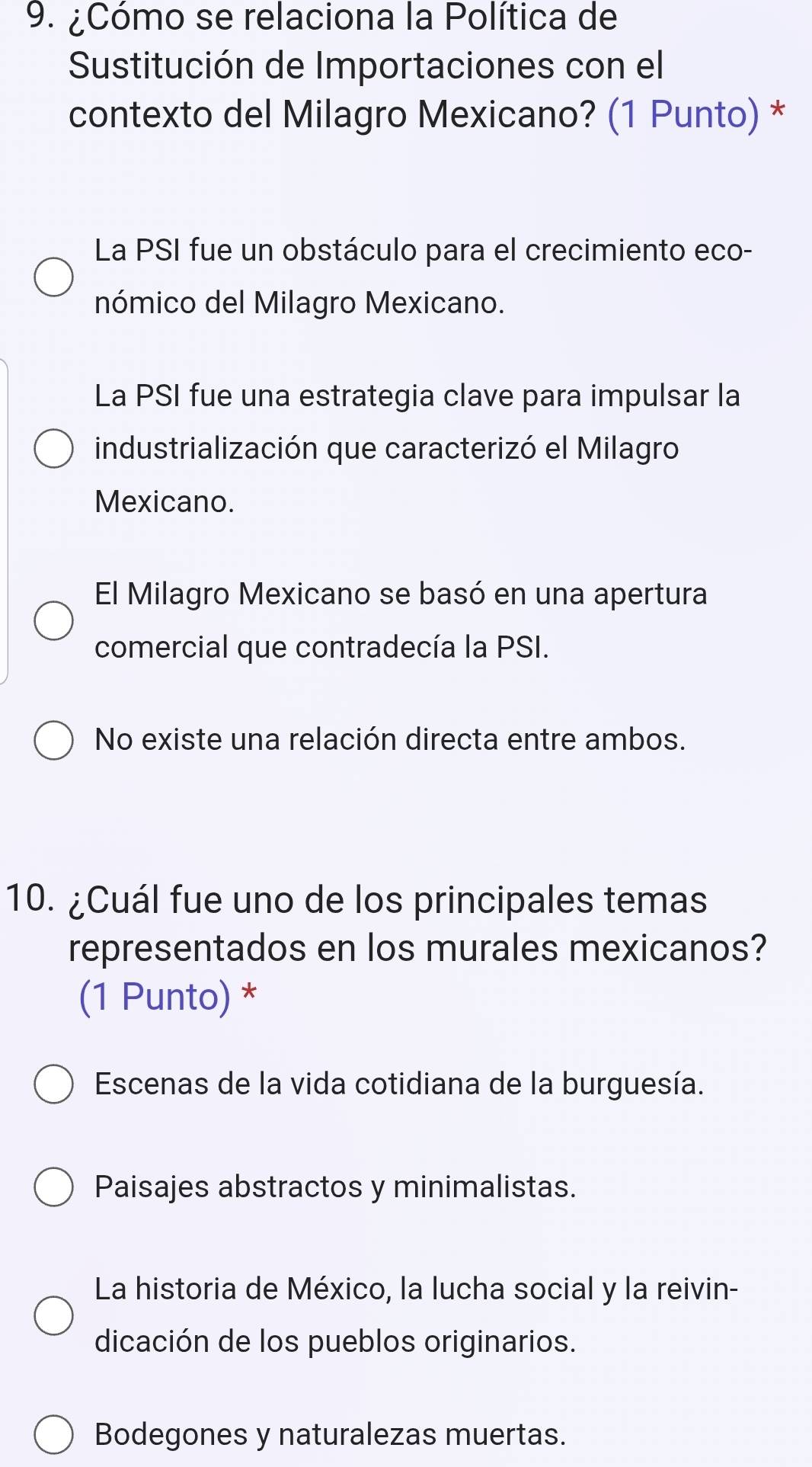Viewport: 812px width, 1467px height.
Task: Choose 'La PSI fue una estrategia clave' answer
Action: tap(54, 449)
